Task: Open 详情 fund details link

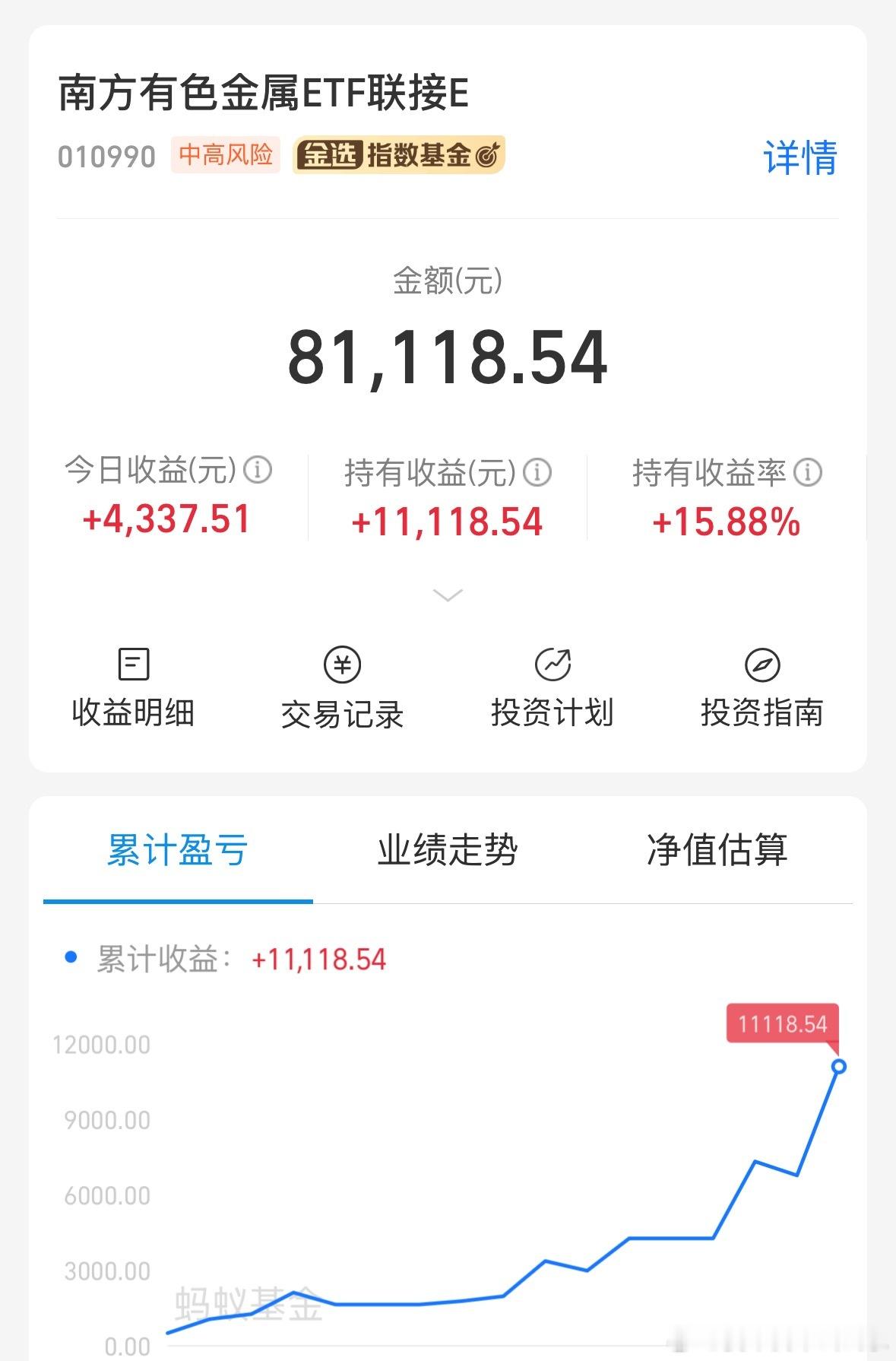Action: (799, 157)
